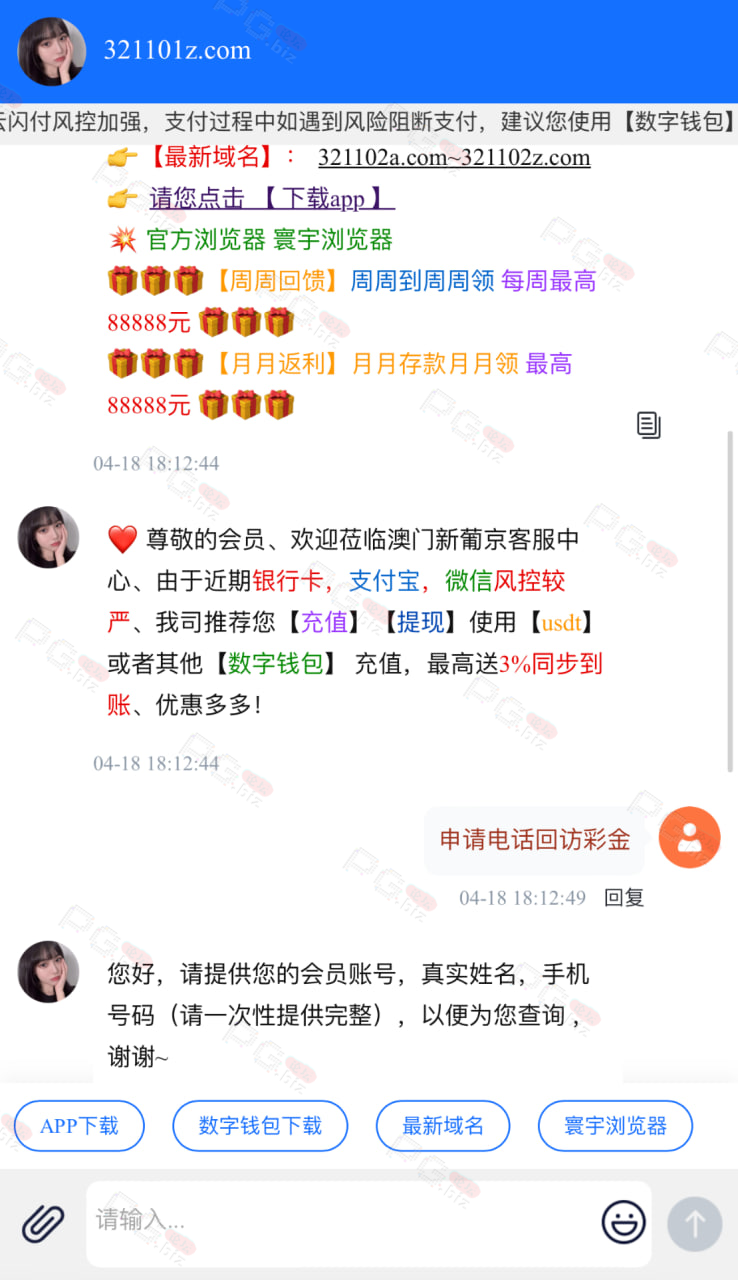Select the 数字钱包下载 chip
Viewport: 738px width, 1280px height.
point(260,1126)
